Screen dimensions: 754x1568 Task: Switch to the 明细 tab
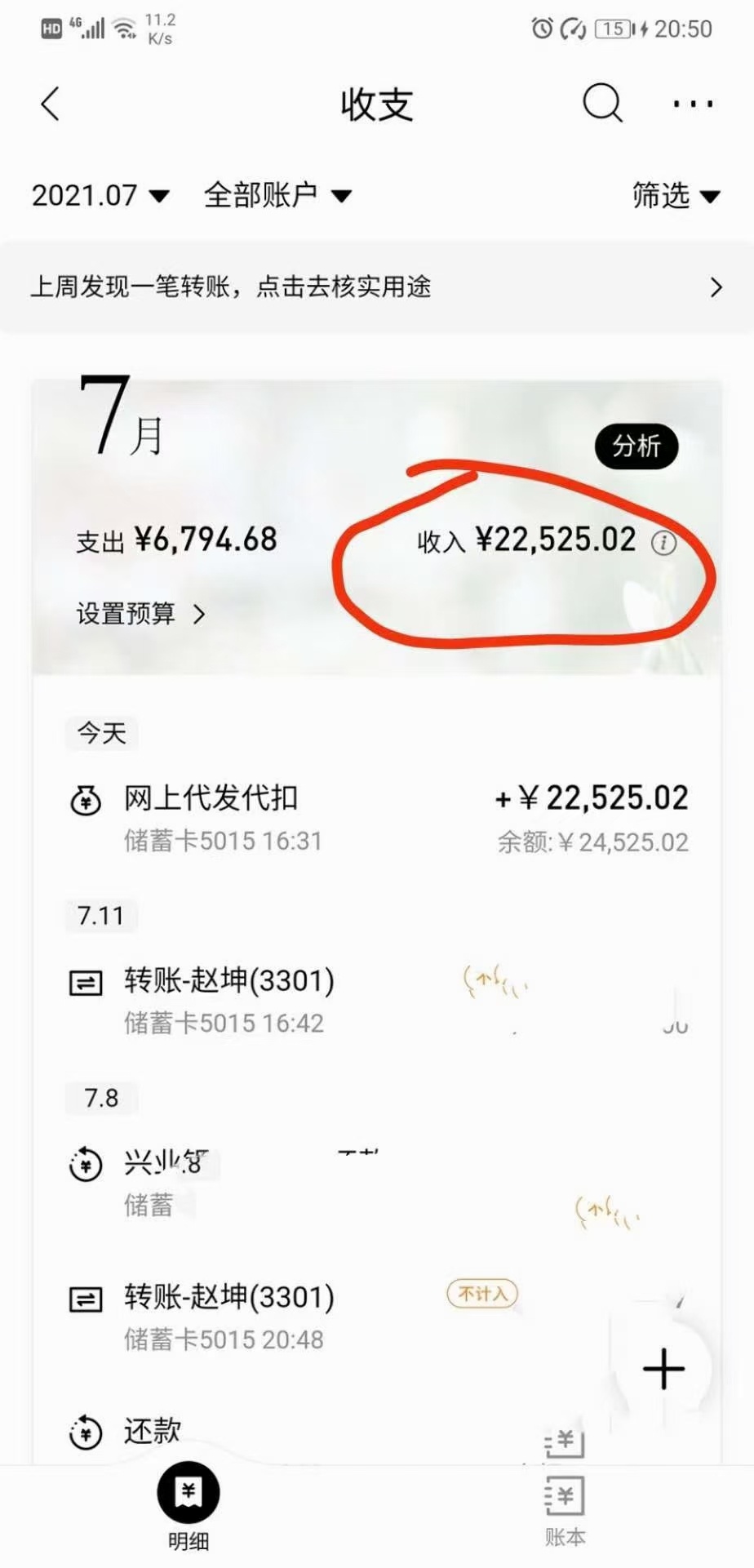(188, 1507)
